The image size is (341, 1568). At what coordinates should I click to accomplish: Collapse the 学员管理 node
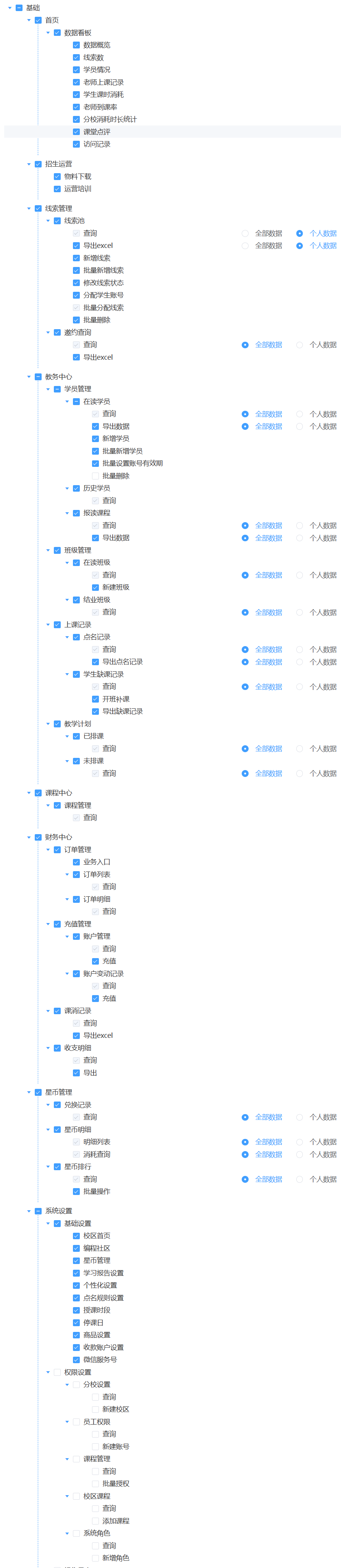click(48, 389)
